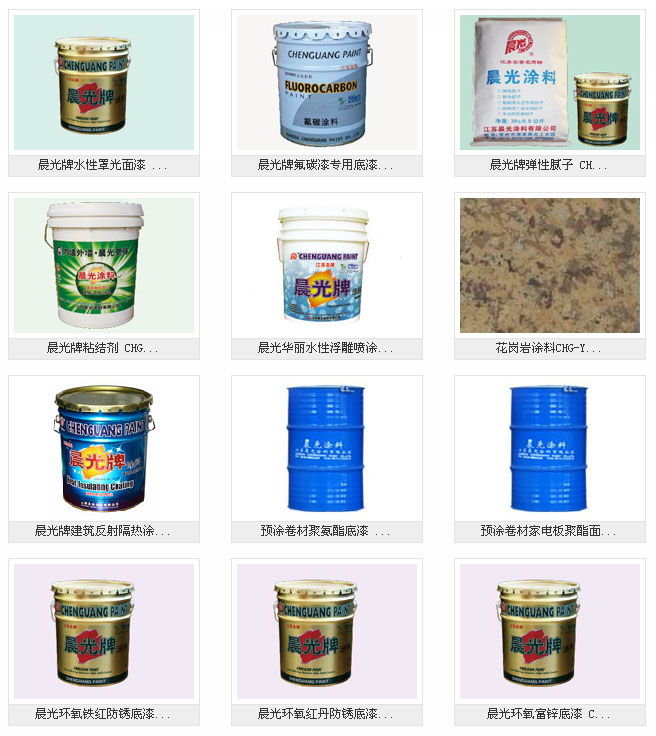Select 预涂卷材聚氨酯底漆 product
Viewport: 656px width, 736px height.
click(326, 449)
